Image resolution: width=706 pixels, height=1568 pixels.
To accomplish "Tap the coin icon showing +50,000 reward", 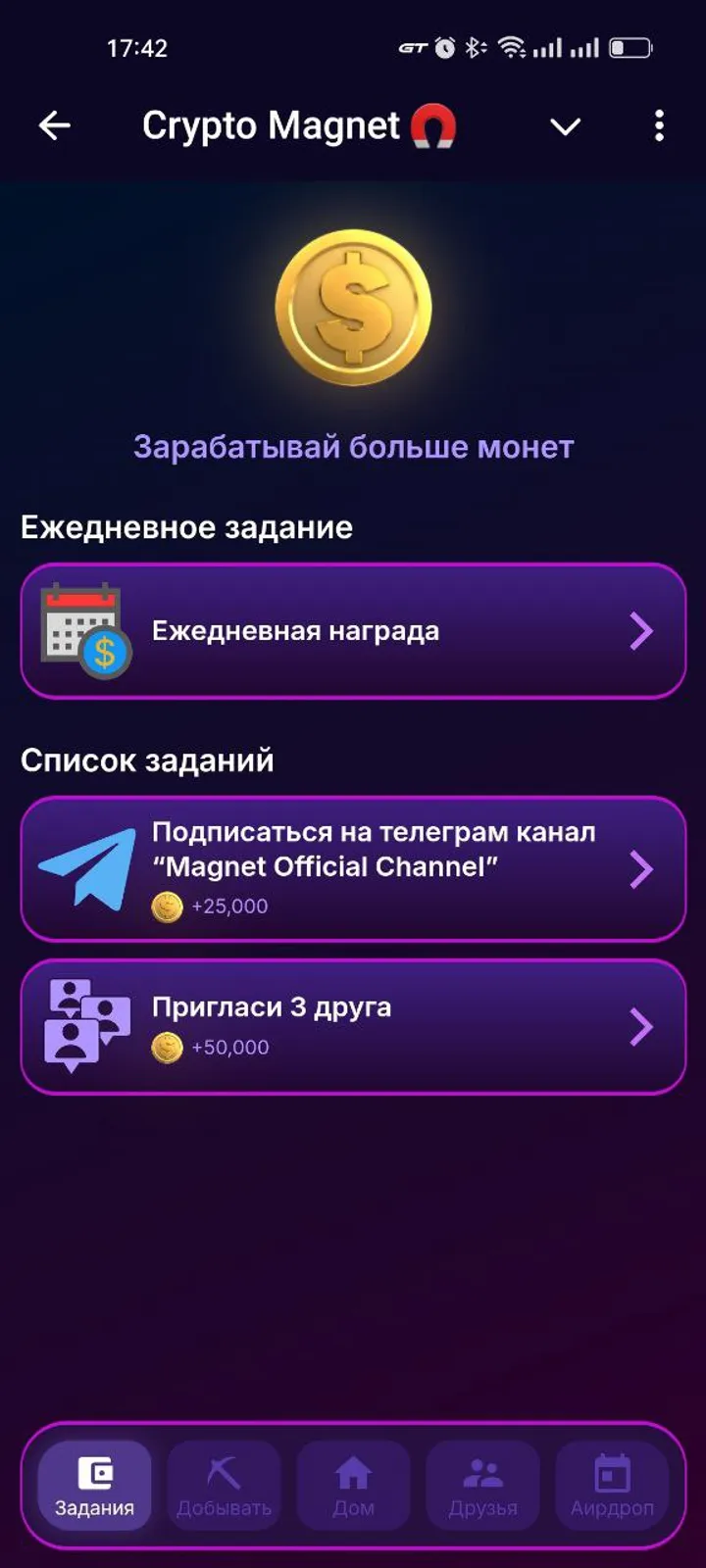I will coord(167,1047).
